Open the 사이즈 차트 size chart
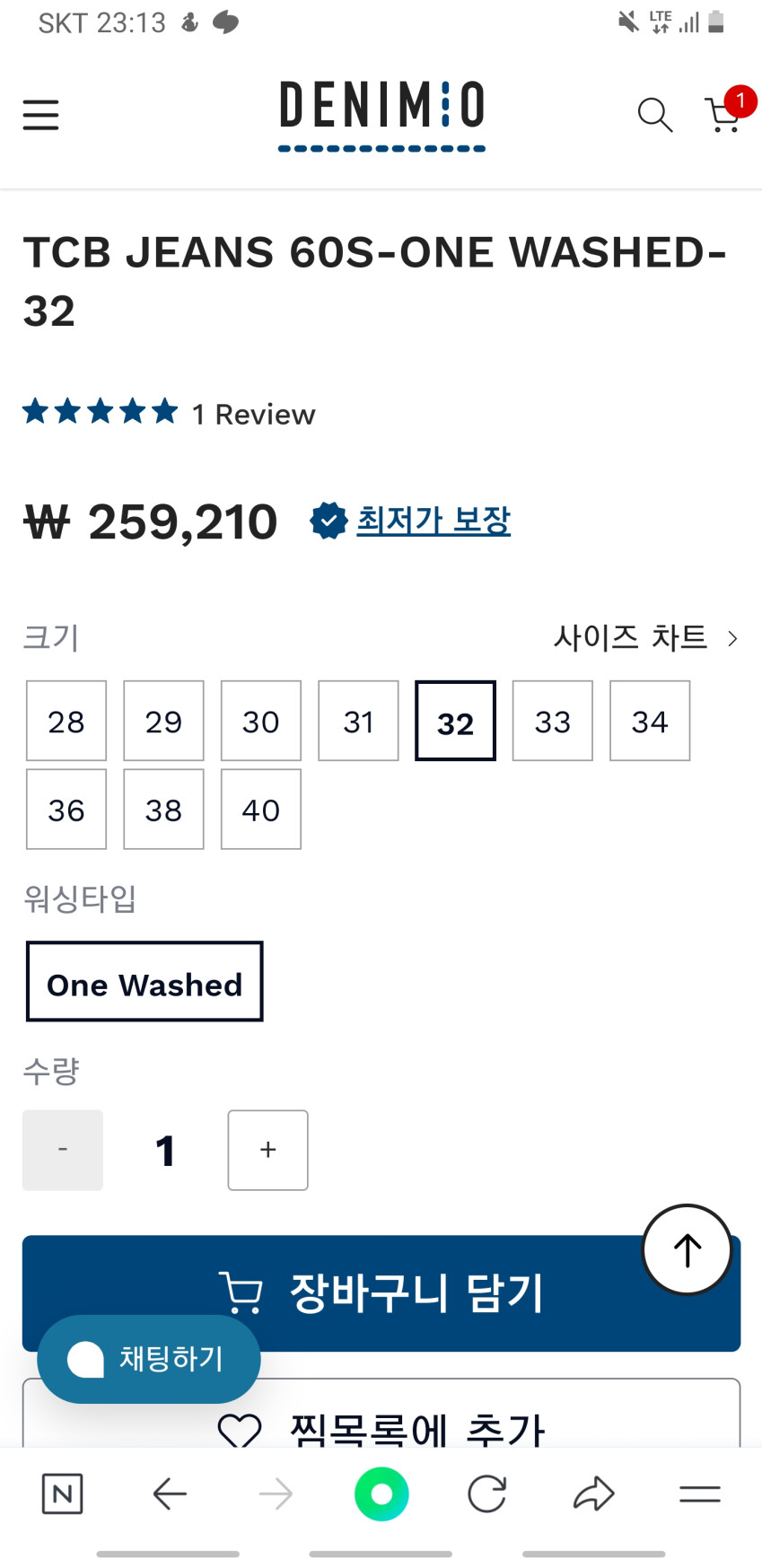 click(645, 637)
